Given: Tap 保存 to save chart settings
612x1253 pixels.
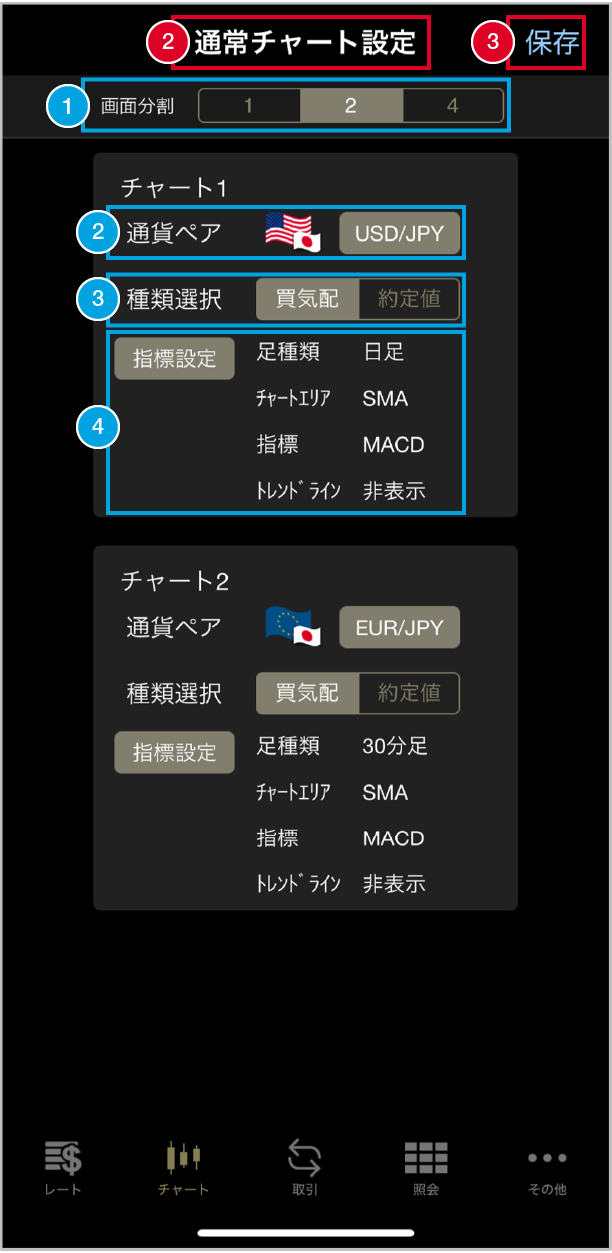Looking at the screenshot, I should pyautogui.click(x=551, y=42).
